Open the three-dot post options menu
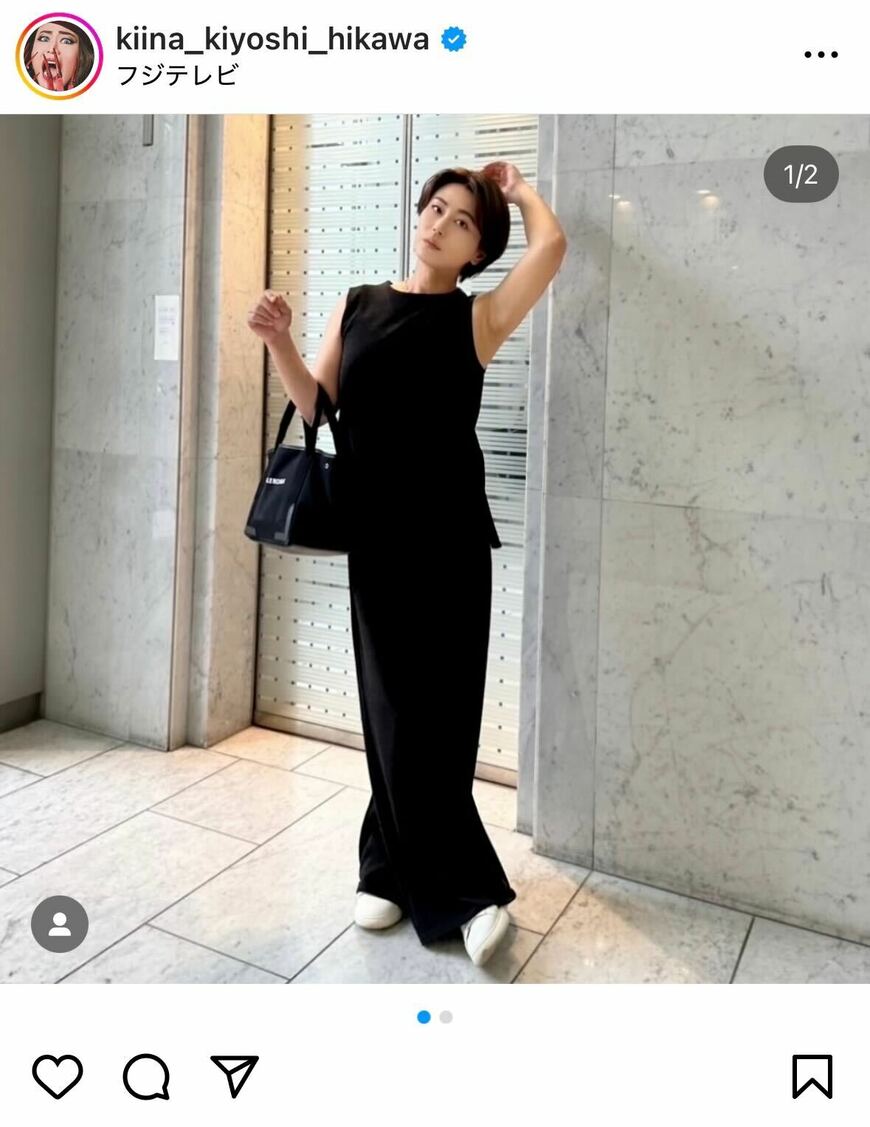 821,55
